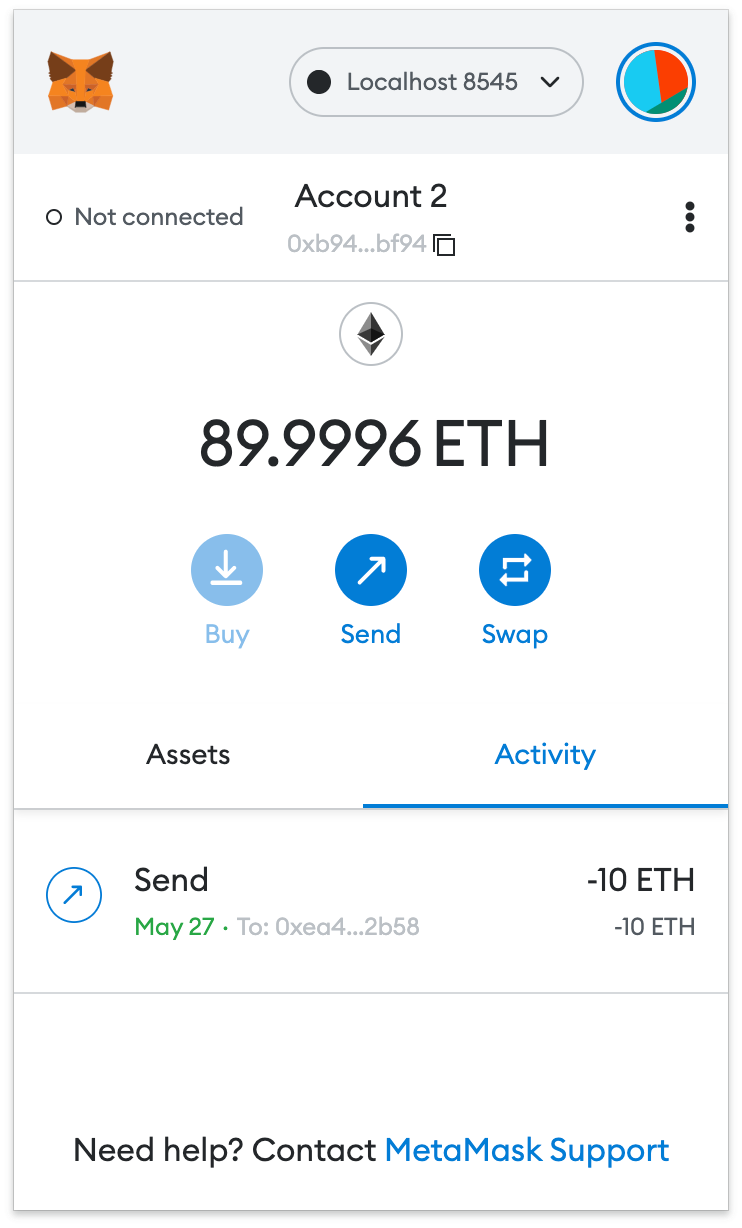Send ETH from this account
The image size is (742, 1228).
tap(370, 571)
